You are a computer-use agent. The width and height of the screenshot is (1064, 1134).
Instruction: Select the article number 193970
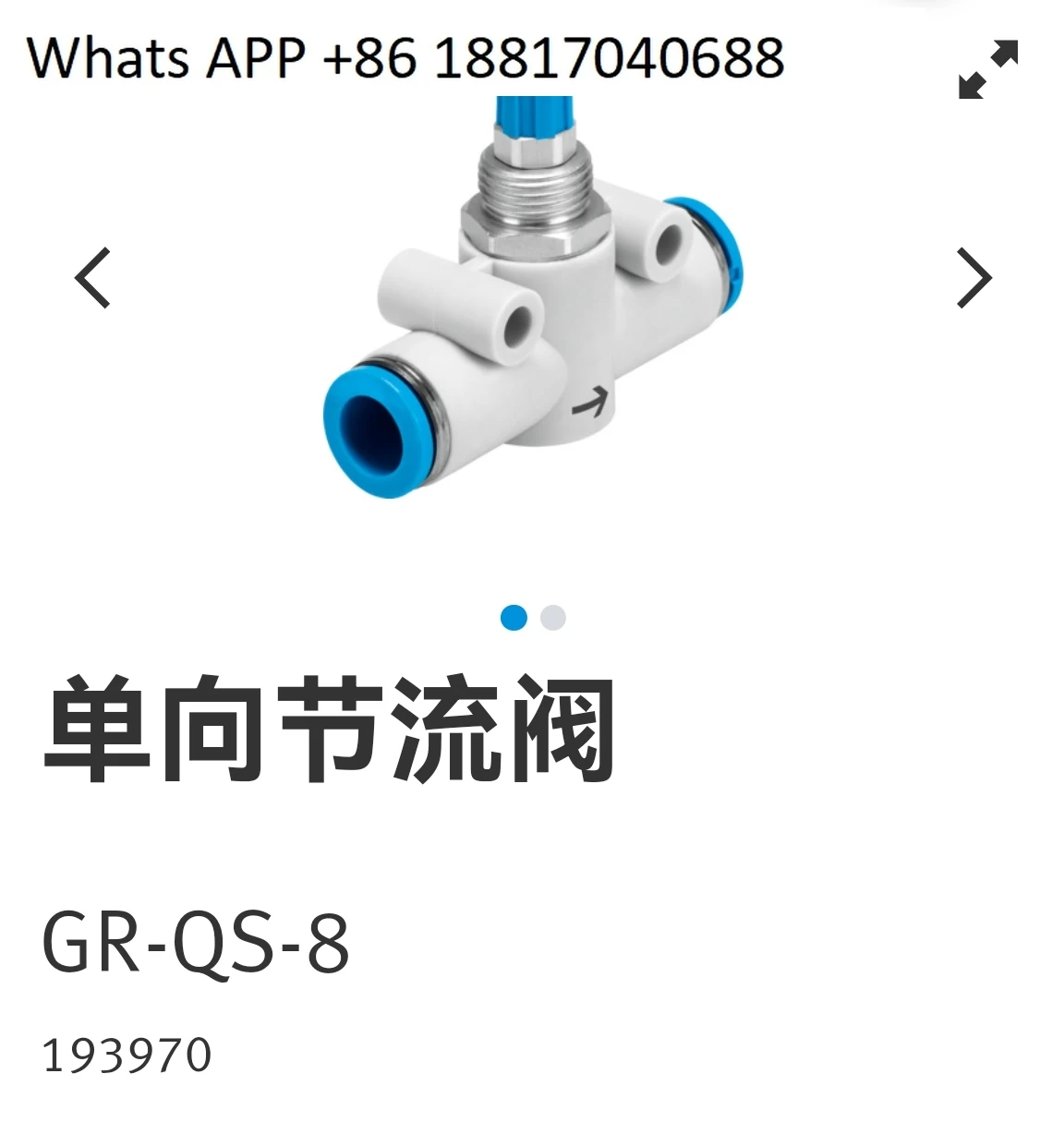tap(126, 1053)
